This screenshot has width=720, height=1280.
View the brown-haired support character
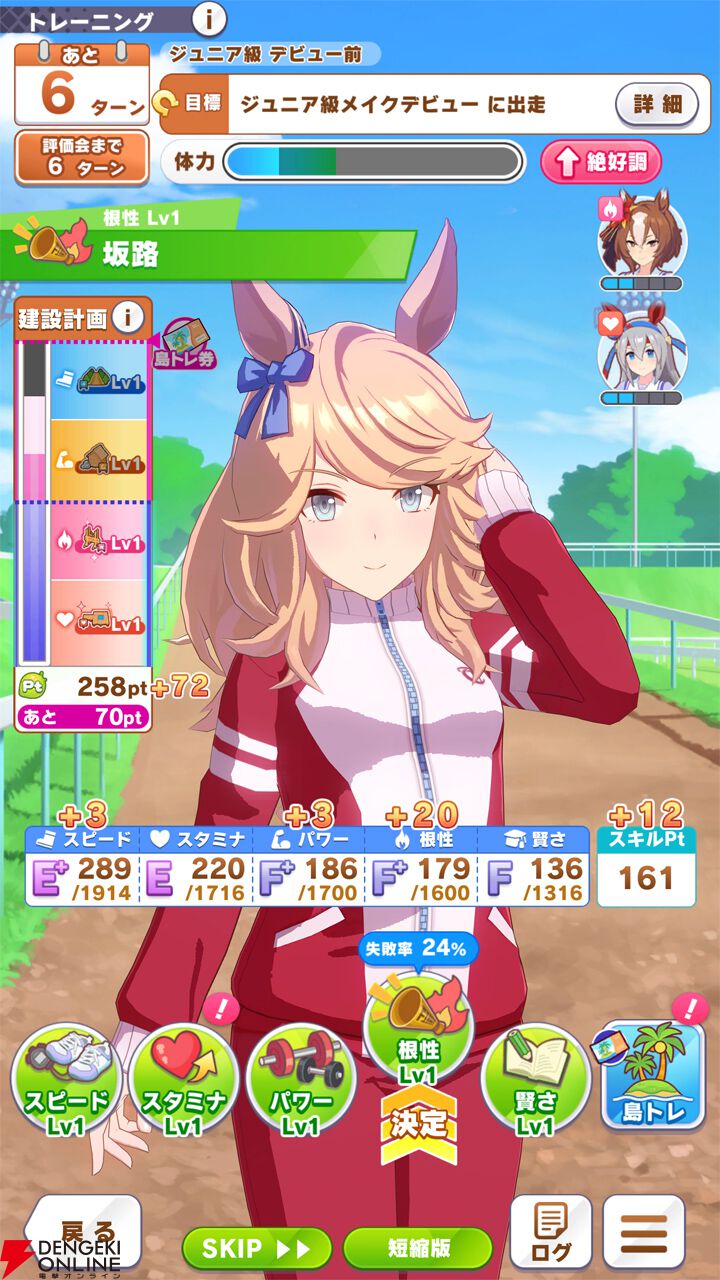pos(641,238)
